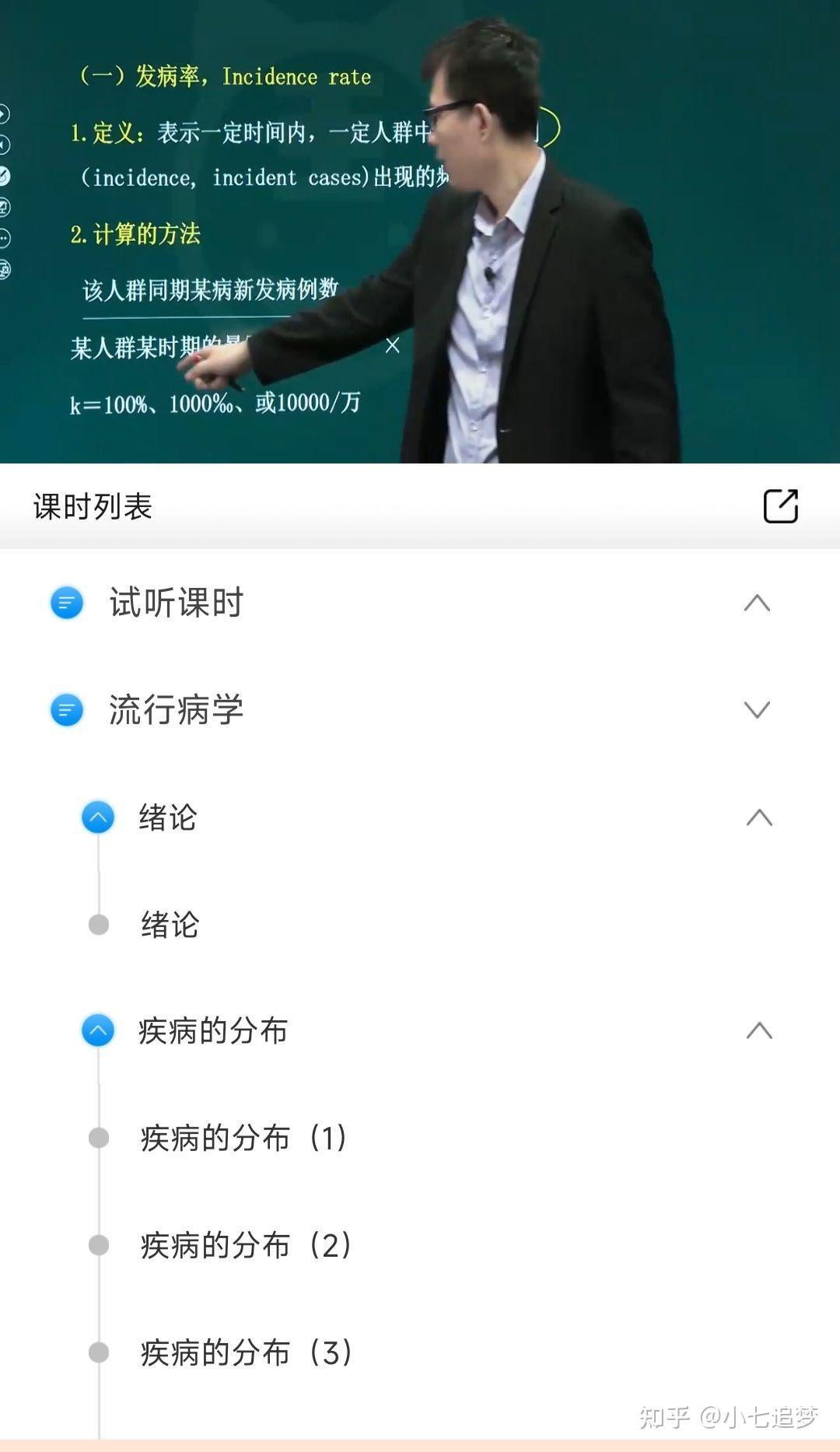Viewport: 840px width, 1452px height.
Task: Collapse the 疾病的分布 chapter
Action: 758,1031
